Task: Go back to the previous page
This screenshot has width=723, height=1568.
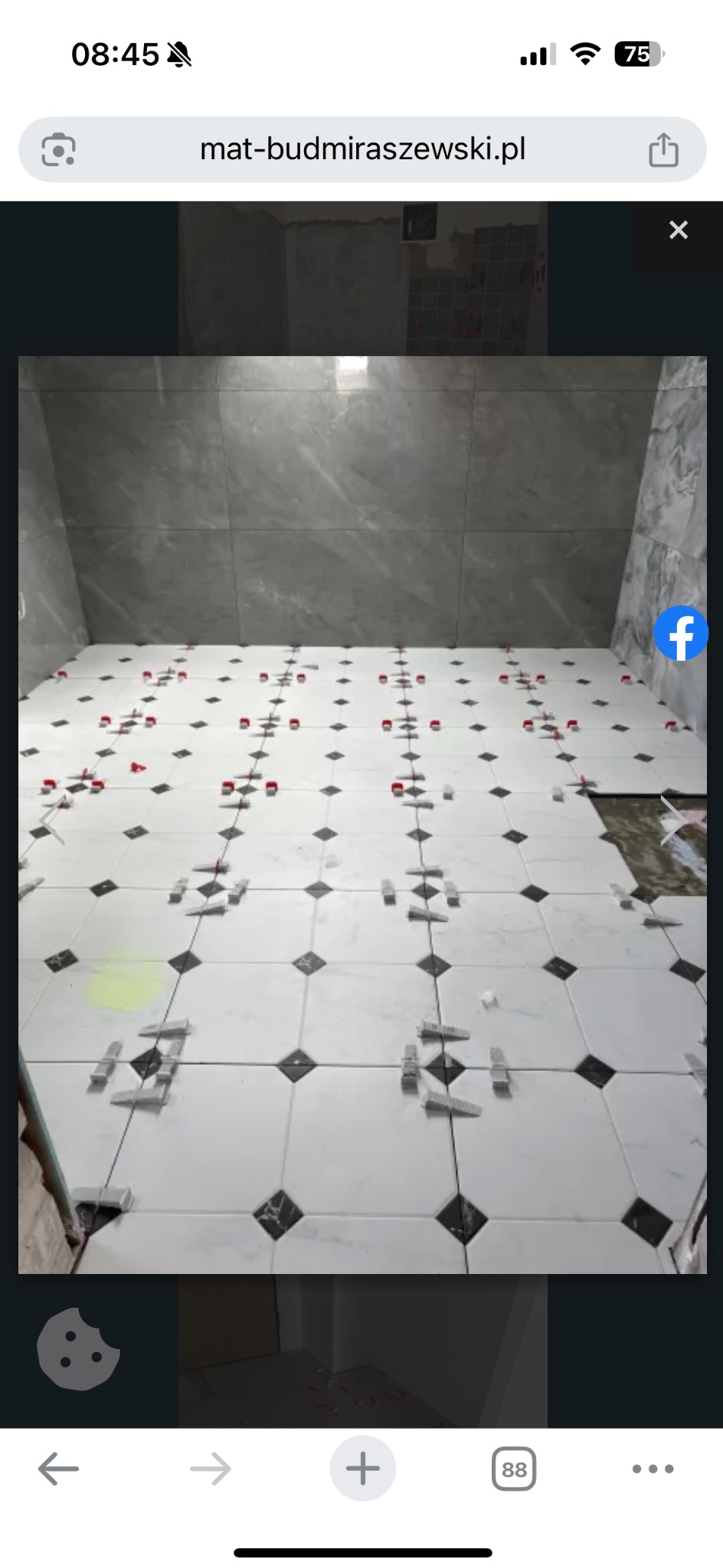Action: pos(58,1468)
